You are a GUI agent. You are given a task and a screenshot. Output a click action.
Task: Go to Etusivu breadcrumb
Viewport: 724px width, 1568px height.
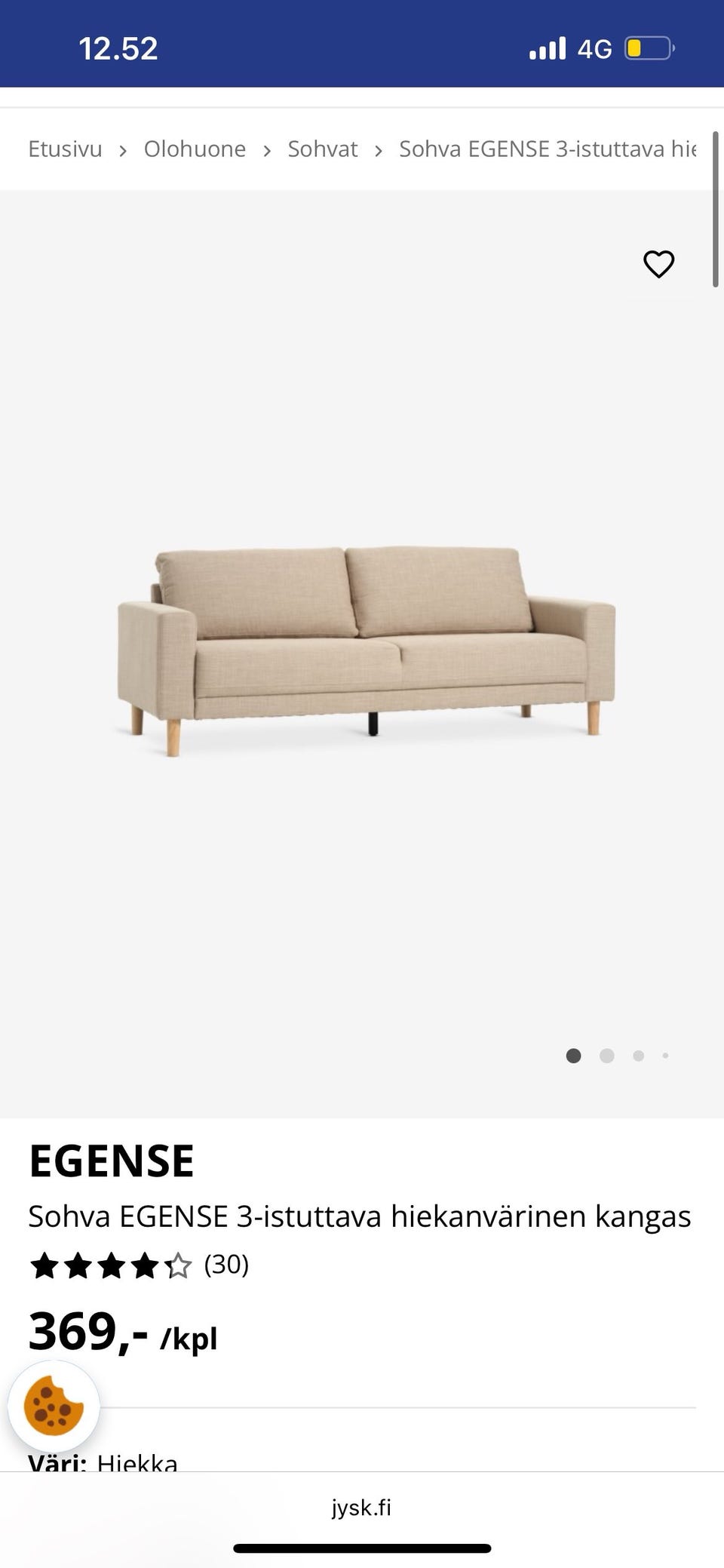pyautogui.click(x=65, y=149)
